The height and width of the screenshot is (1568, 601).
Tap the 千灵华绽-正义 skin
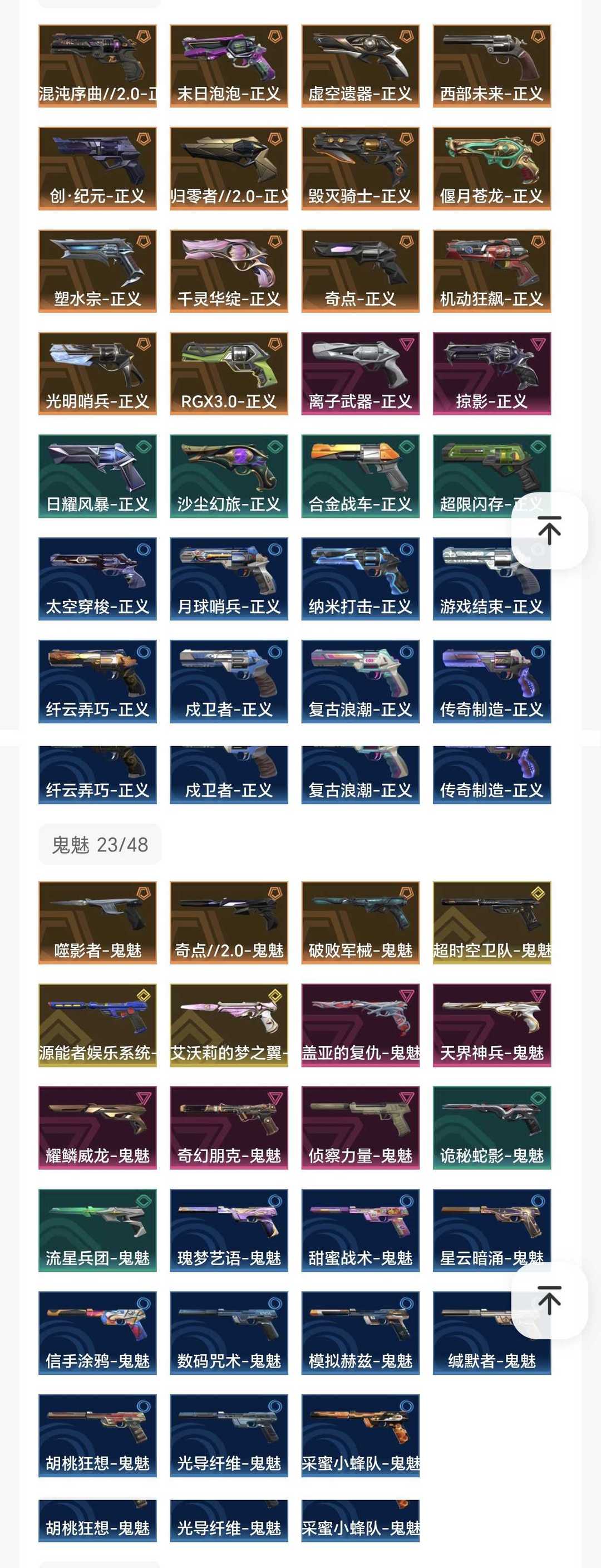229,271
